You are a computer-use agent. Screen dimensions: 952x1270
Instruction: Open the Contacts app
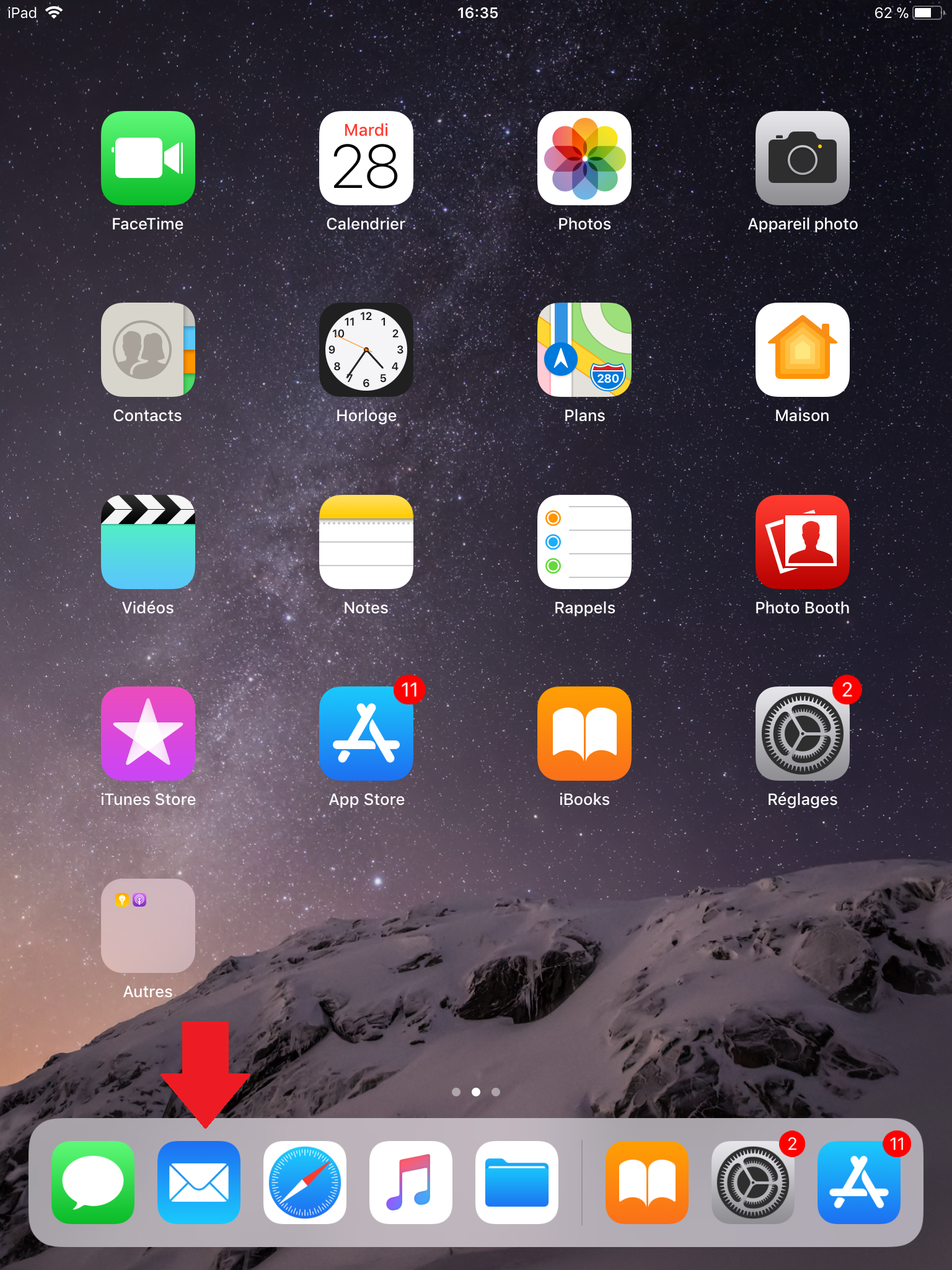[148, 350]
